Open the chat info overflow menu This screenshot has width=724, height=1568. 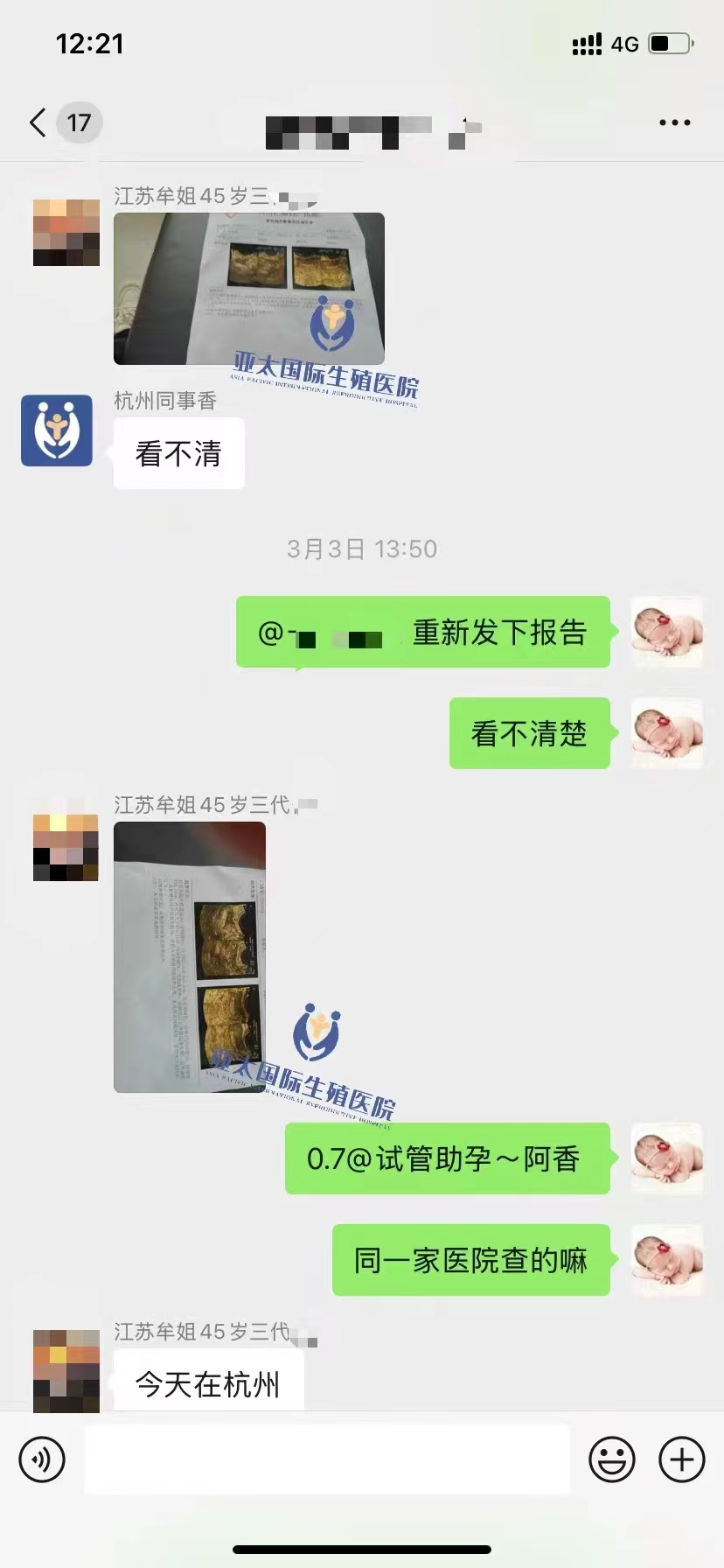tap(674, 122)
